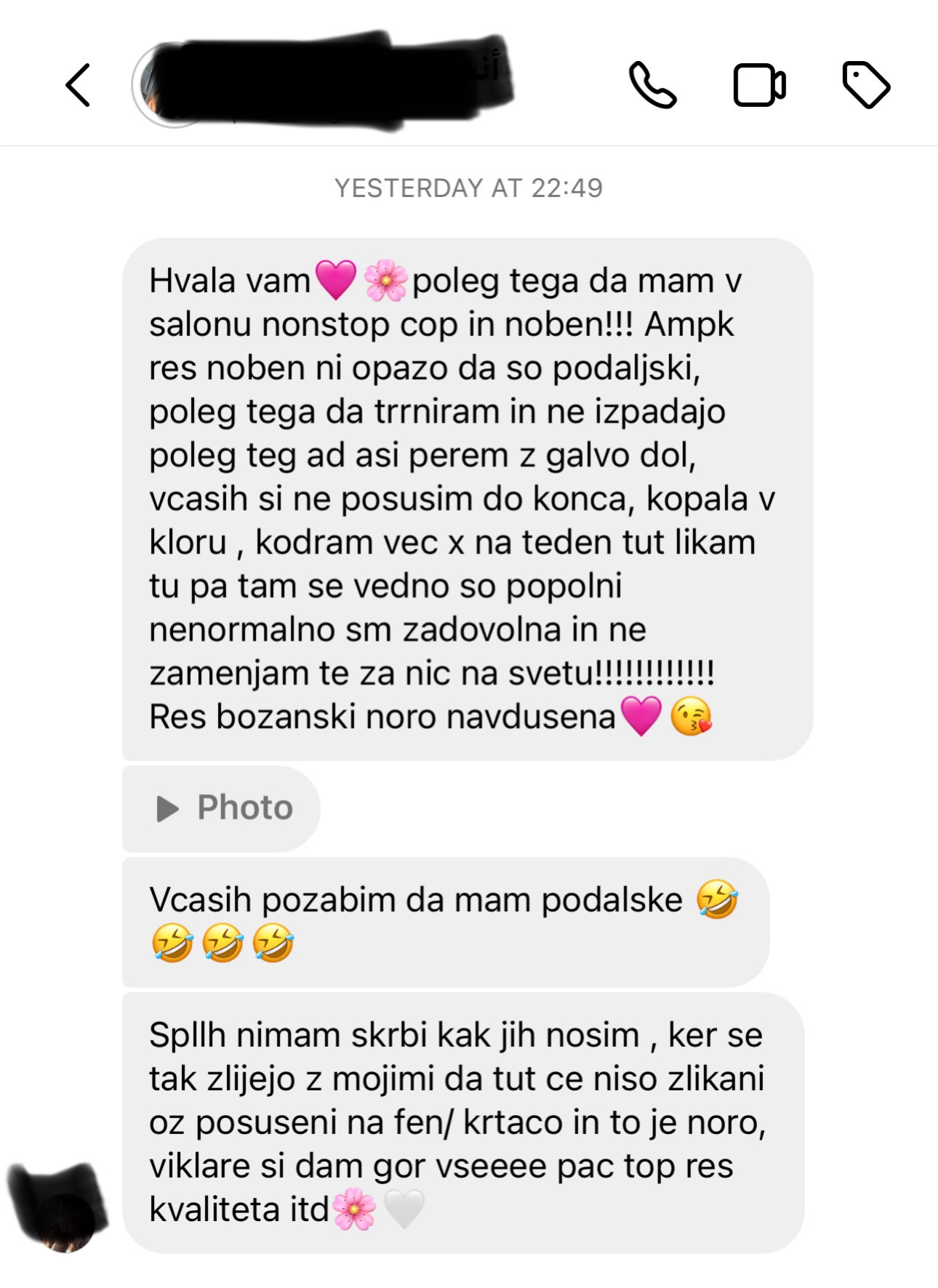Play the Photo message
This screenshot has width=938, height=1288.
click(222, 808)
